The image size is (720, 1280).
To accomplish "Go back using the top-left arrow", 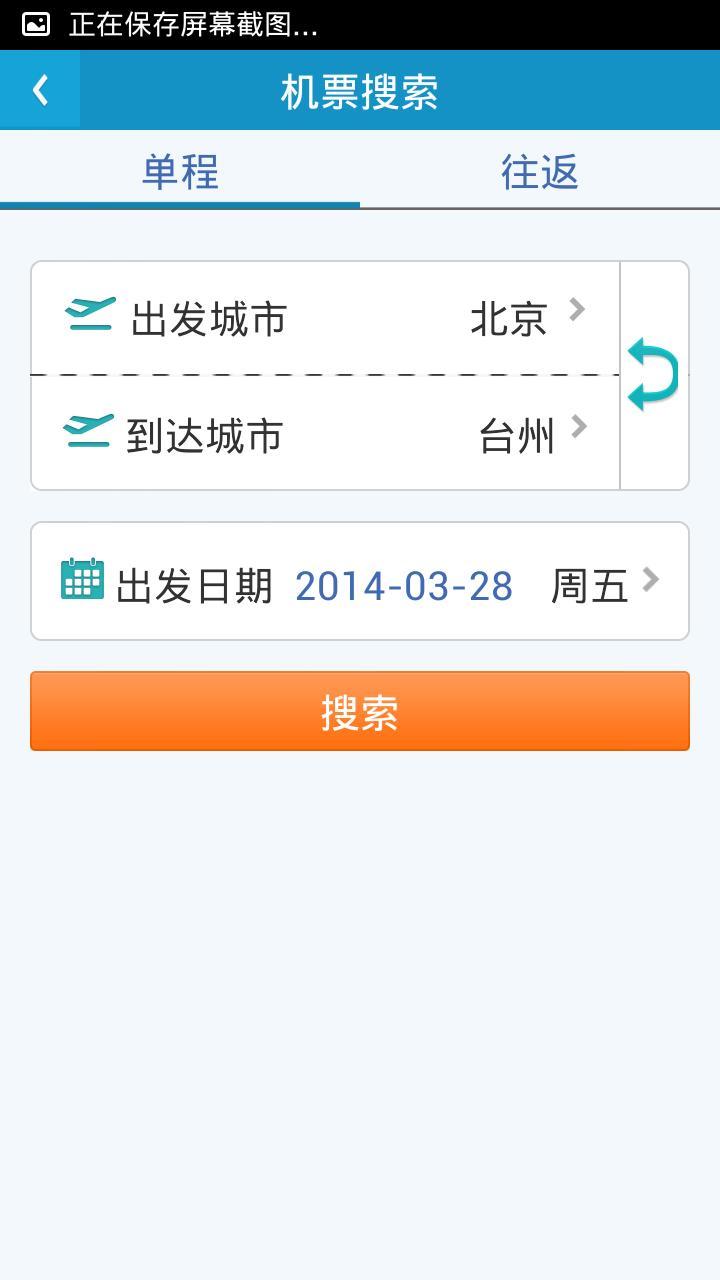I will coord(40,90).
